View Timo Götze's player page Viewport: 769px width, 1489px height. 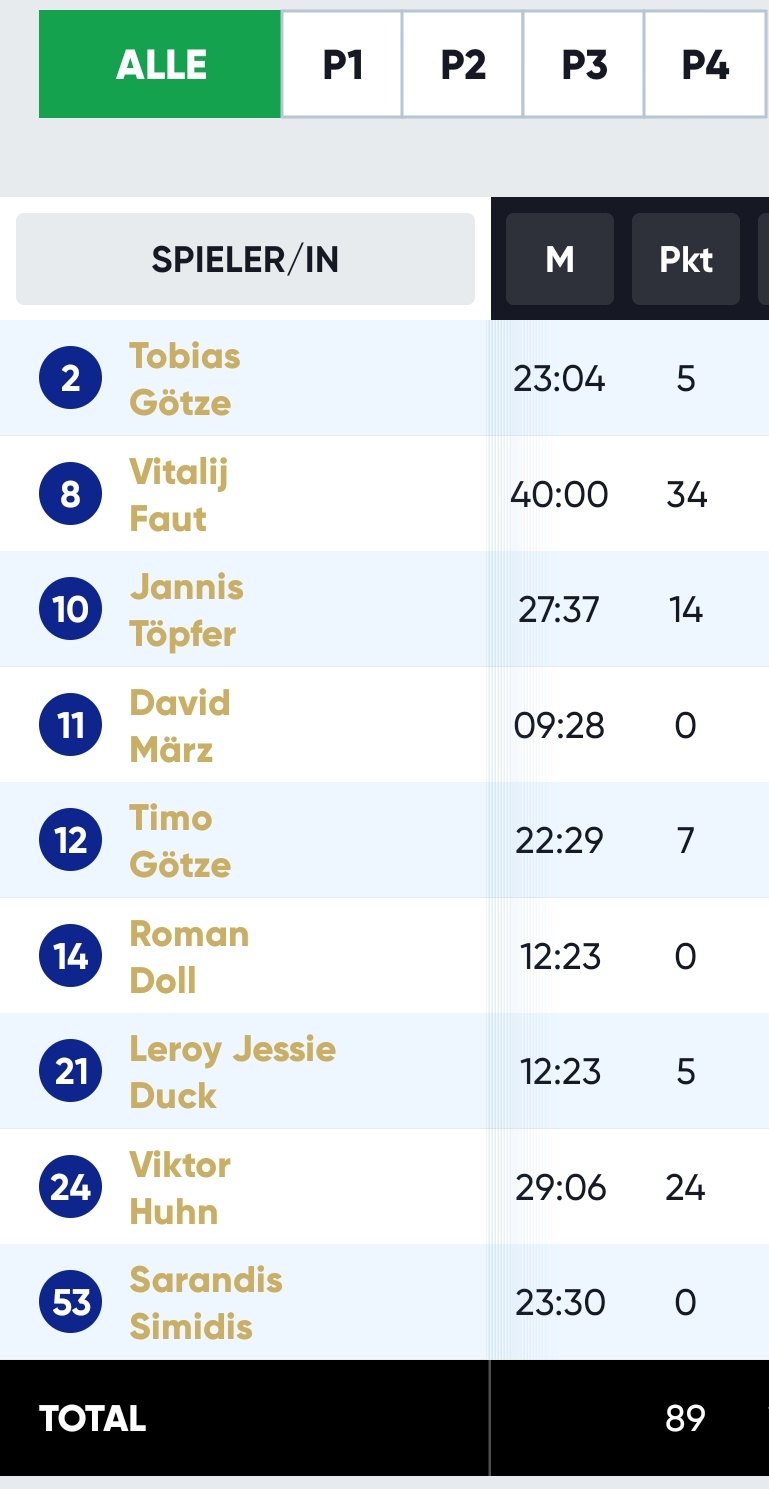point(180,841)
